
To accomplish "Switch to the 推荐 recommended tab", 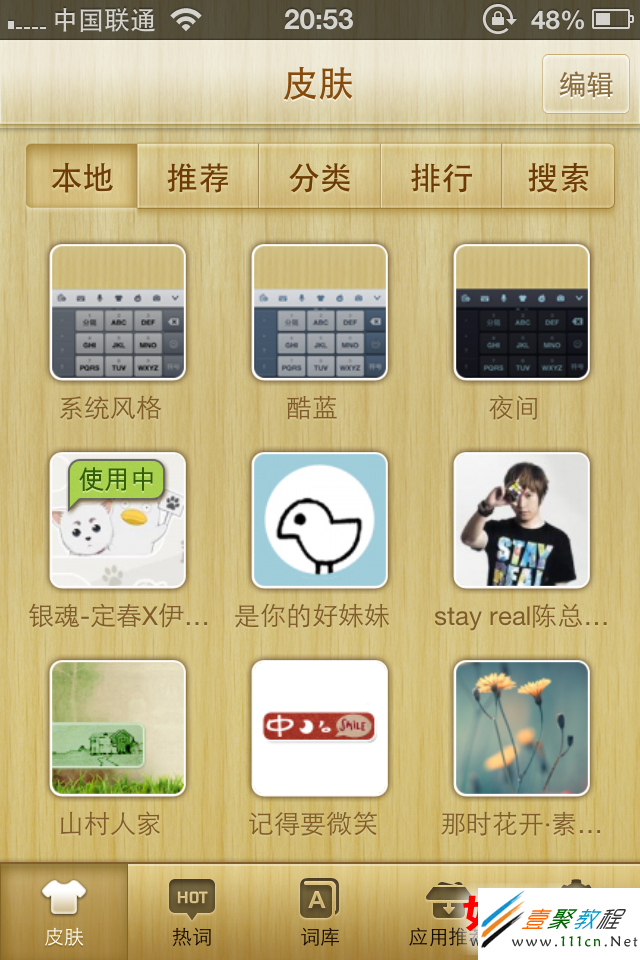I will [198, 178].
